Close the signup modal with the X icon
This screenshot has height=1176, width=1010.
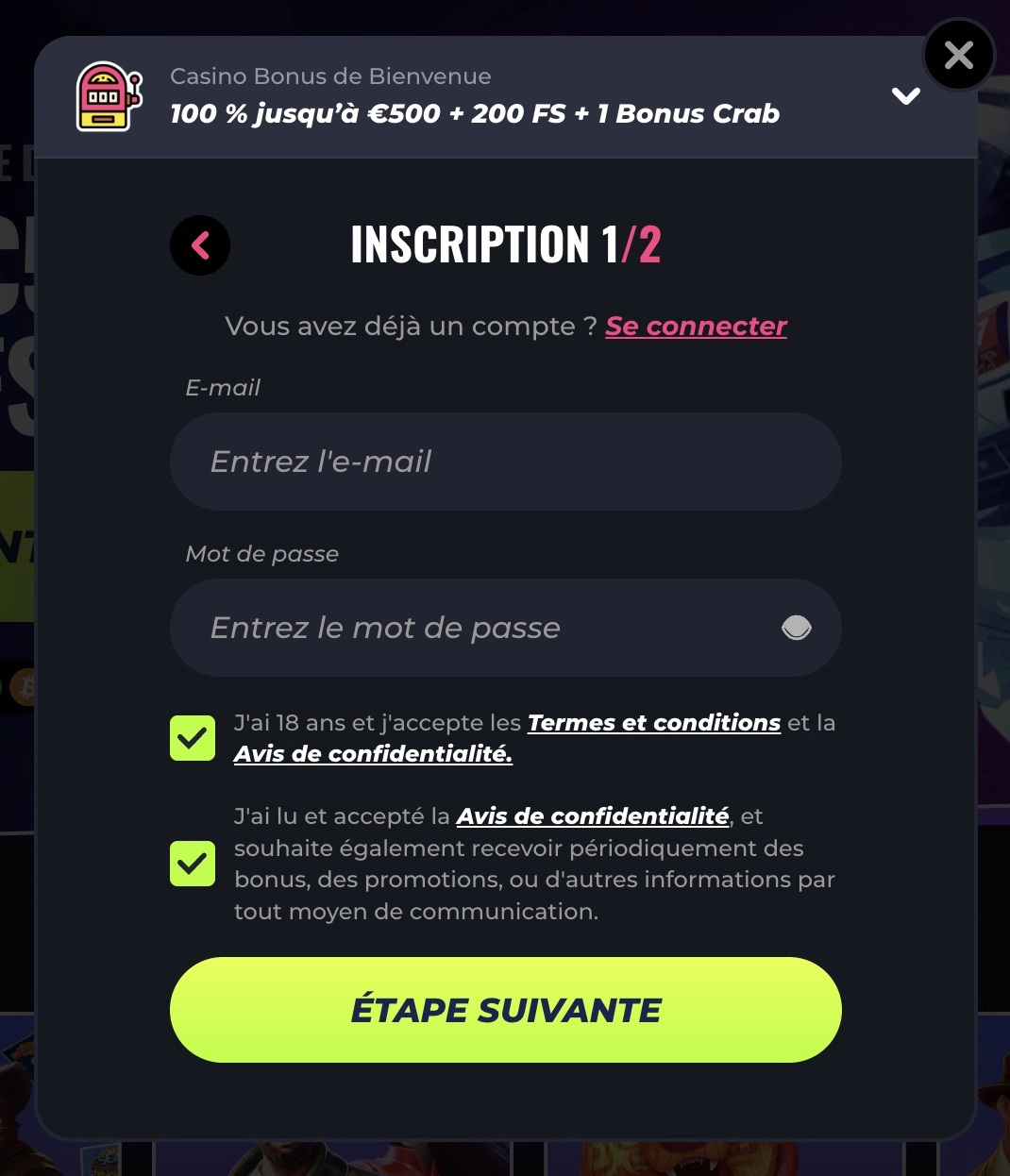(x=959, y=55)
